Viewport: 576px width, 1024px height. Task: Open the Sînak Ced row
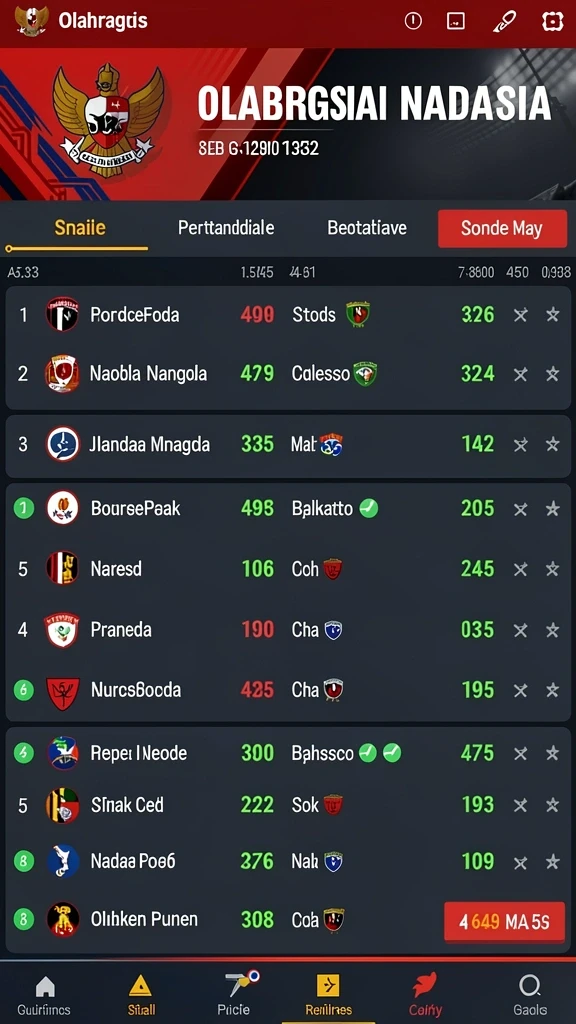pos(288,805)
